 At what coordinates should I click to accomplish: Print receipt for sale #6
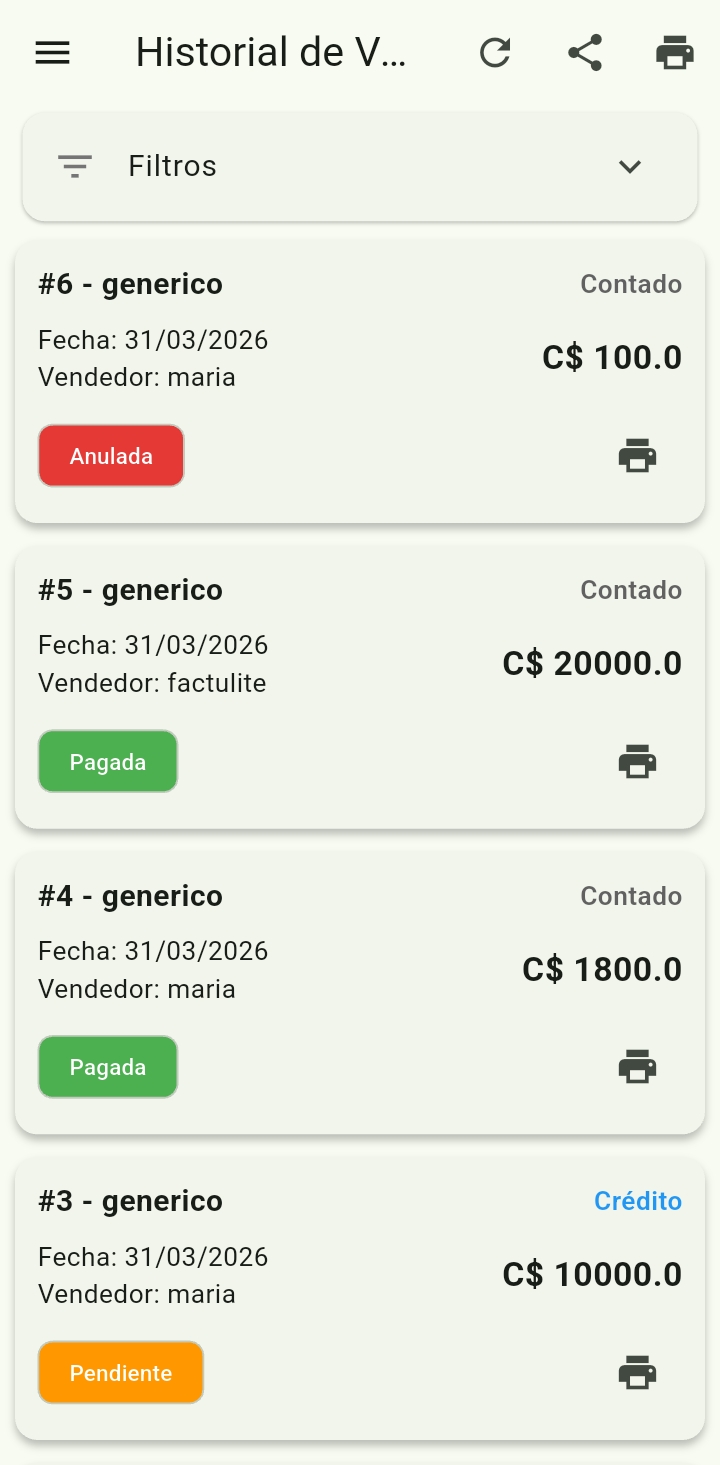click(637, 455)
